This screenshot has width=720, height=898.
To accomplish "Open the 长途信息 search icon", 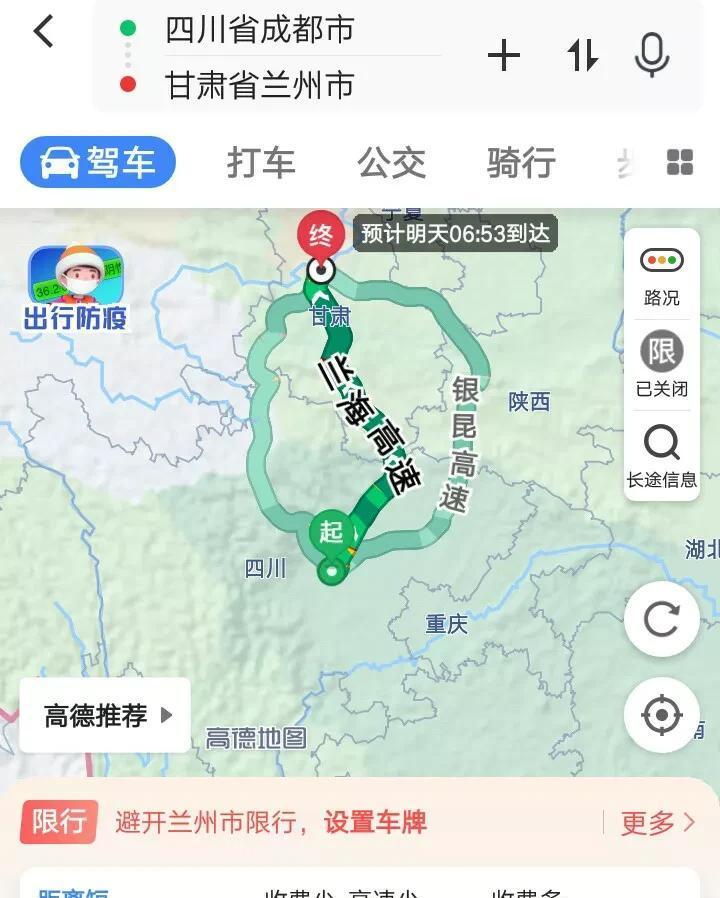I will tap(661, 442).
